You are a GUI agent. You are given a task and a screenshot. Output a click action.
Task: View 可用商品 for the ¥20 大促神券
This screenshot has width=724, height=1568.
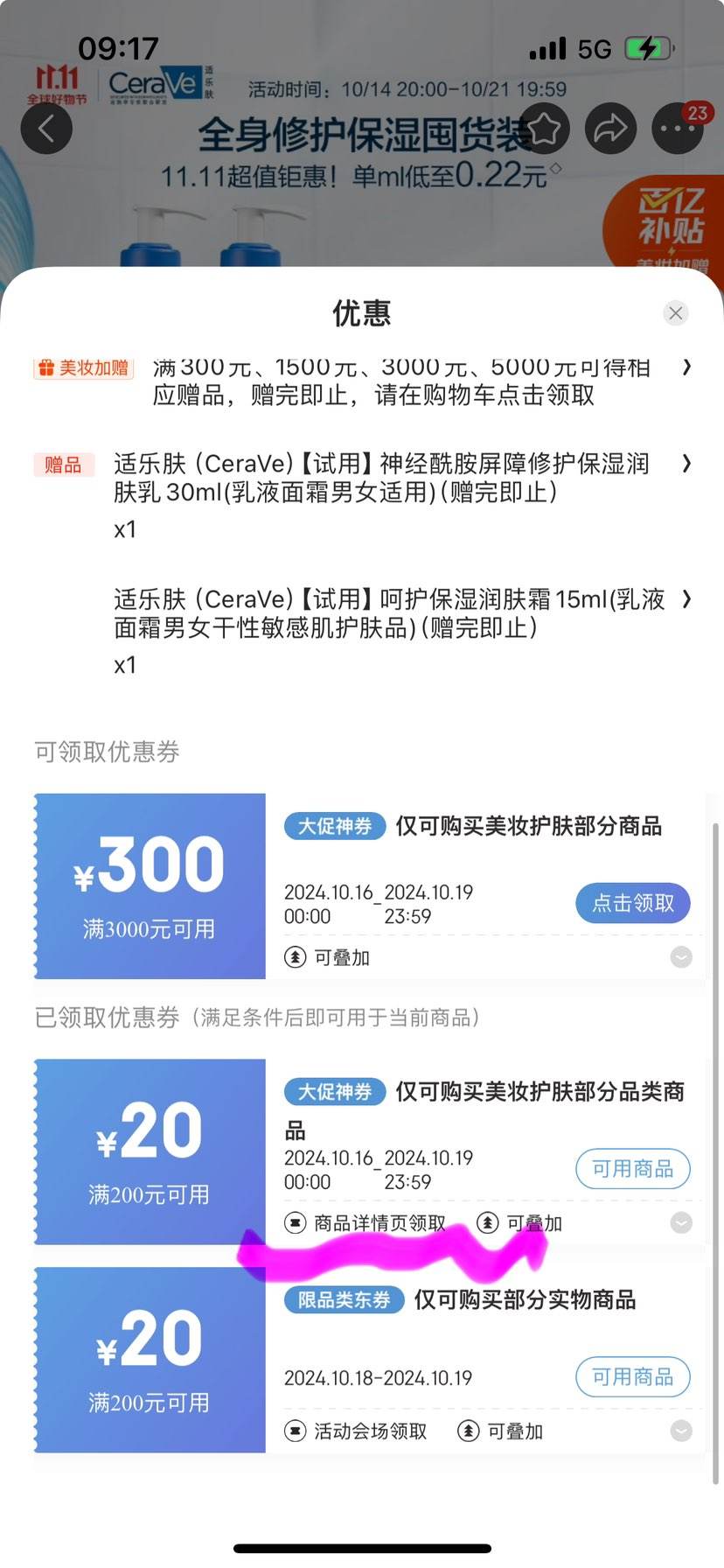(633, 1168)
